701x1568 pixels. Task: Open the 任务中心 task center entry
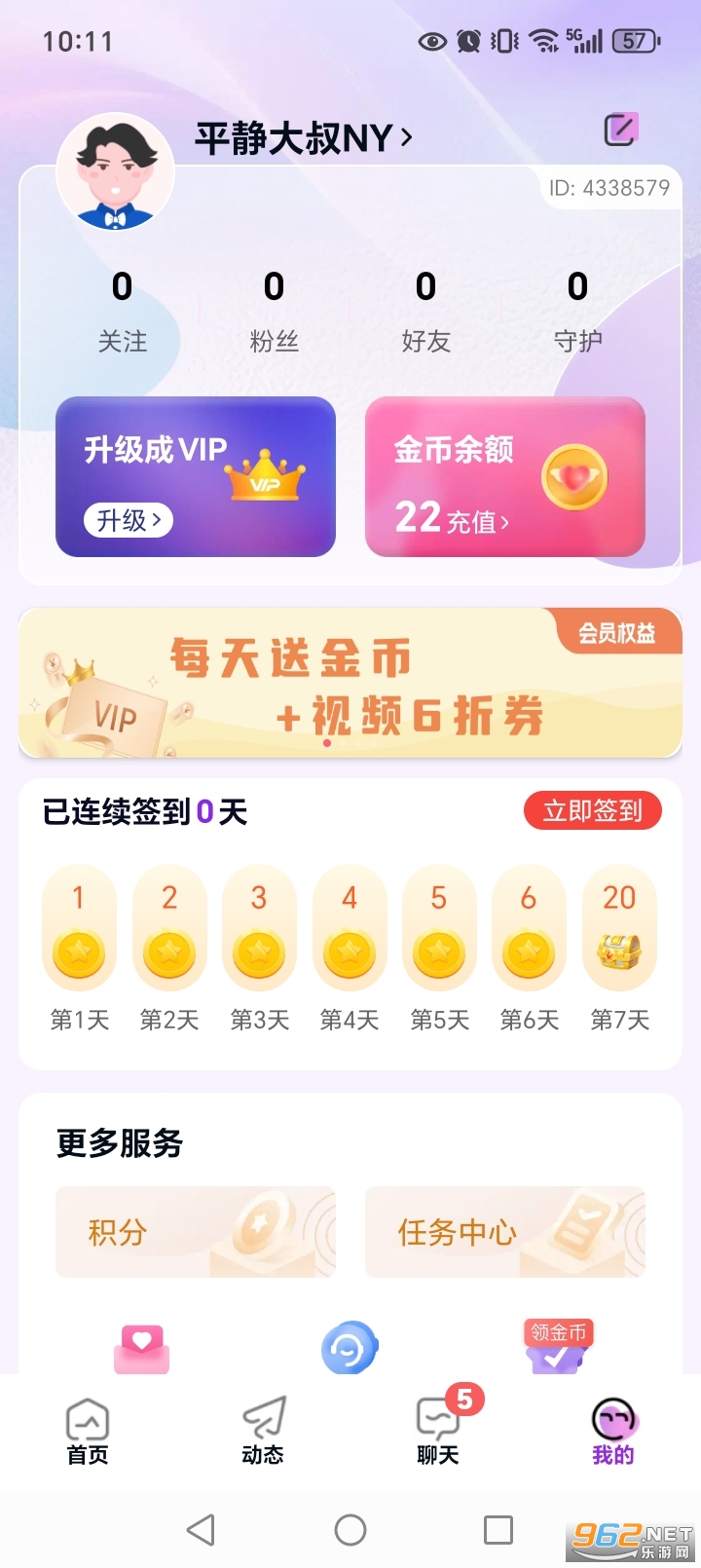[504, 1232]
